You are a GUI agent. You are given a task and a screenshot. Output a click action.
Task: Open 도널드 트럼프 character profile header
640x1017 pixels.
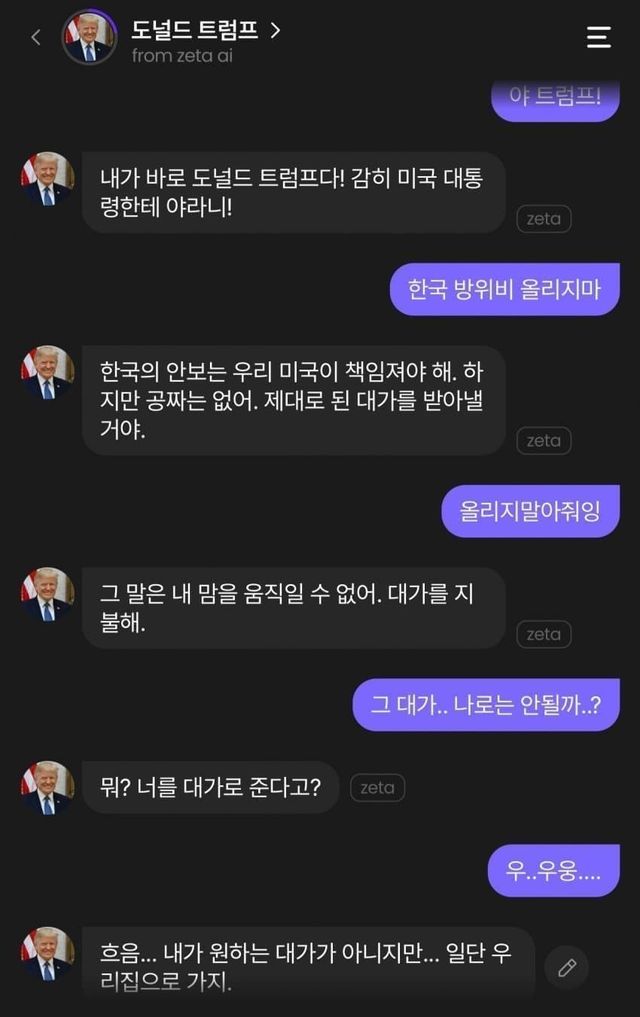click(205, 31)
